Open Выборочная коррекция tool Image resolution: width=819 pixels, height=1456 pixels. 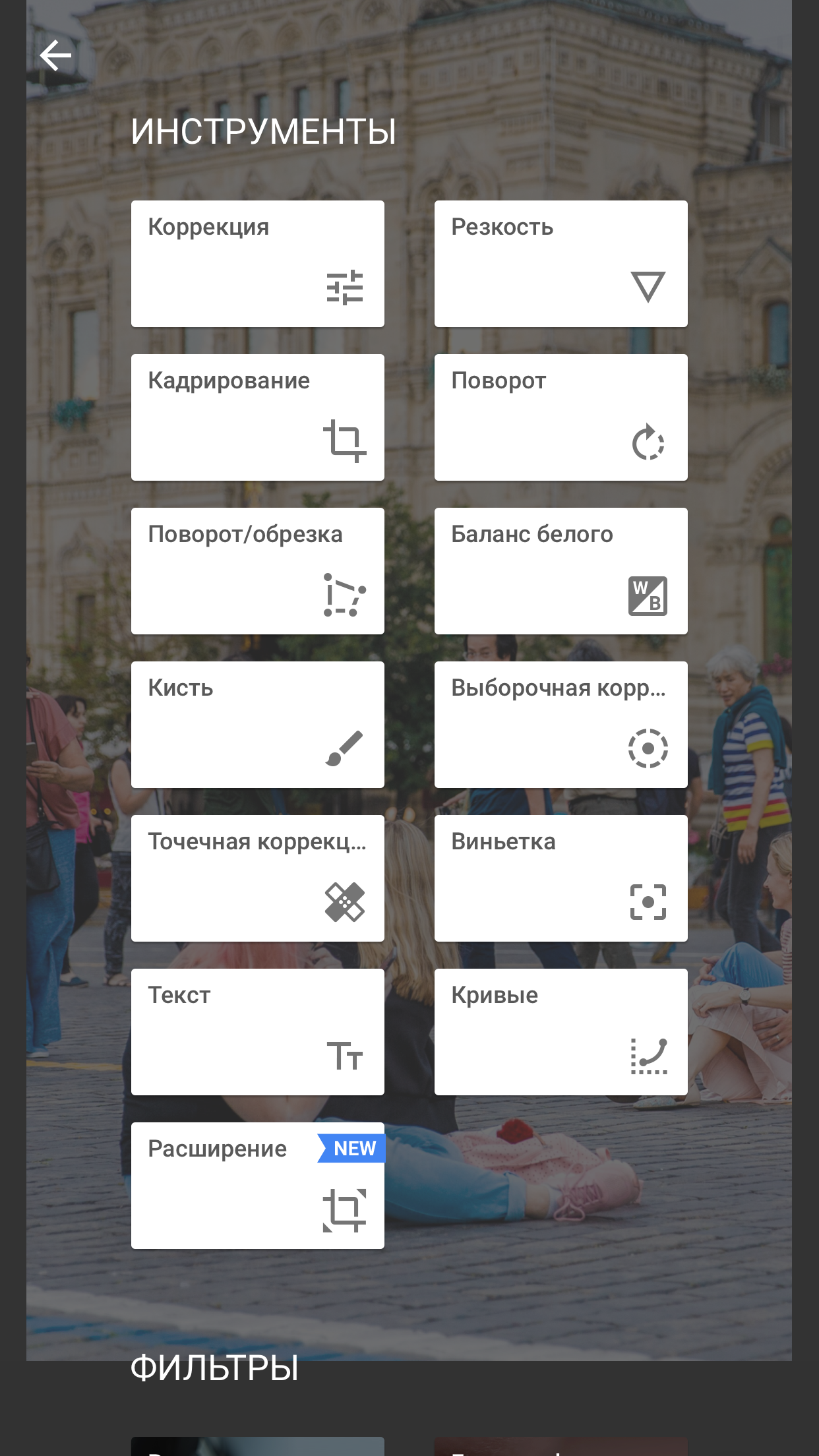click(x=561, y=725)
